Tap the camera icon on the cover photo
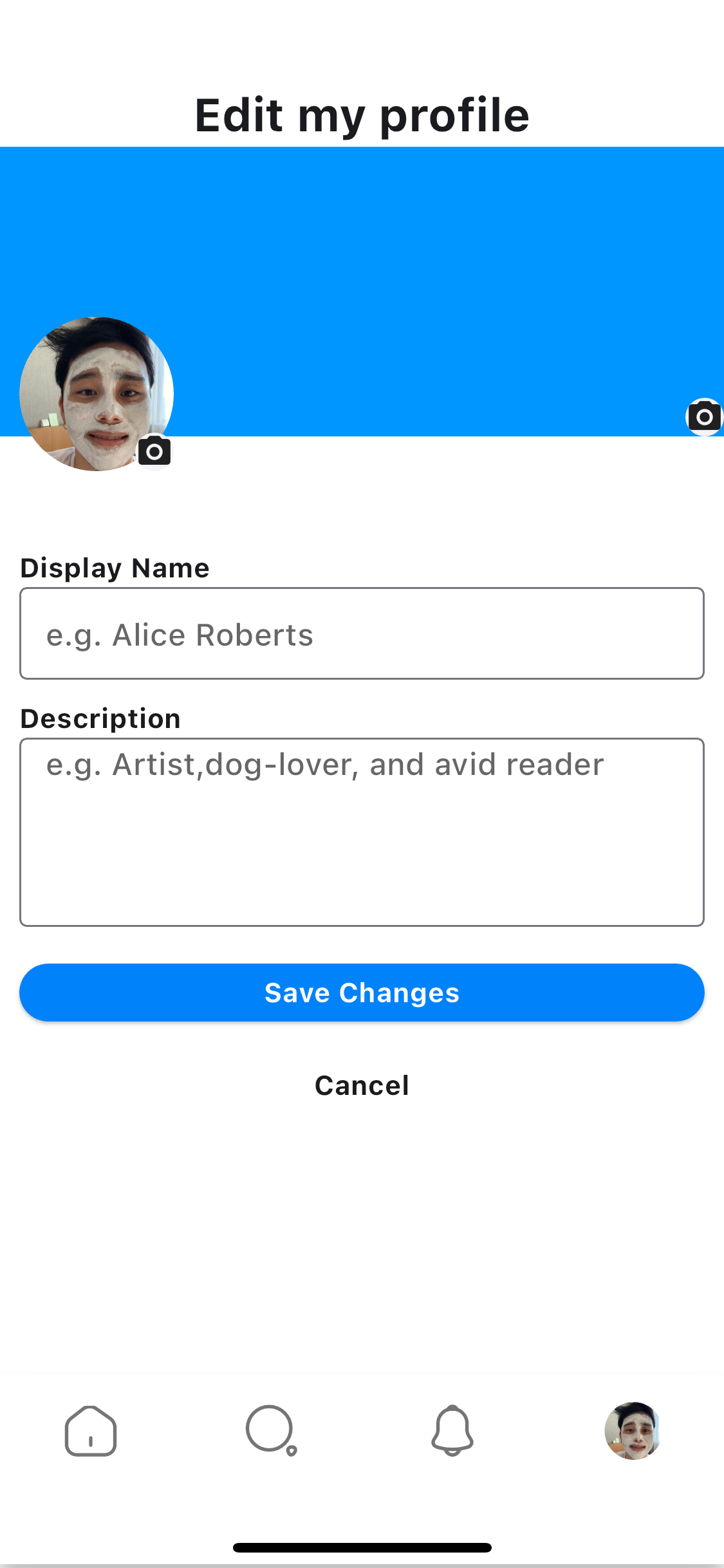The image size is (724, 1568). pos(704,417)
